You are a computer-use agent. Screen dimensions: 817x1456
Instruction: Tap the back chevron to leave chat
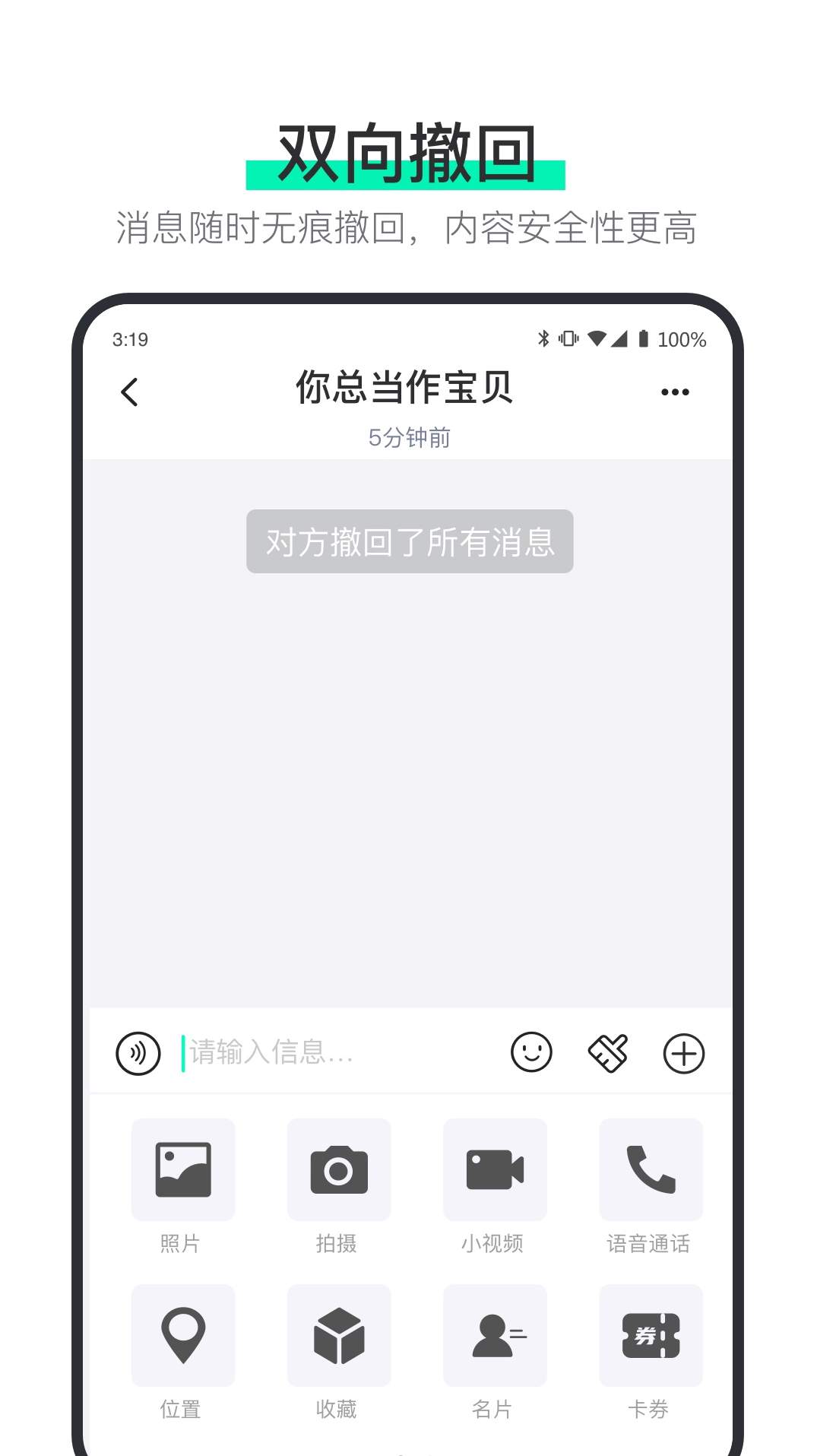(x=128, y=391)
